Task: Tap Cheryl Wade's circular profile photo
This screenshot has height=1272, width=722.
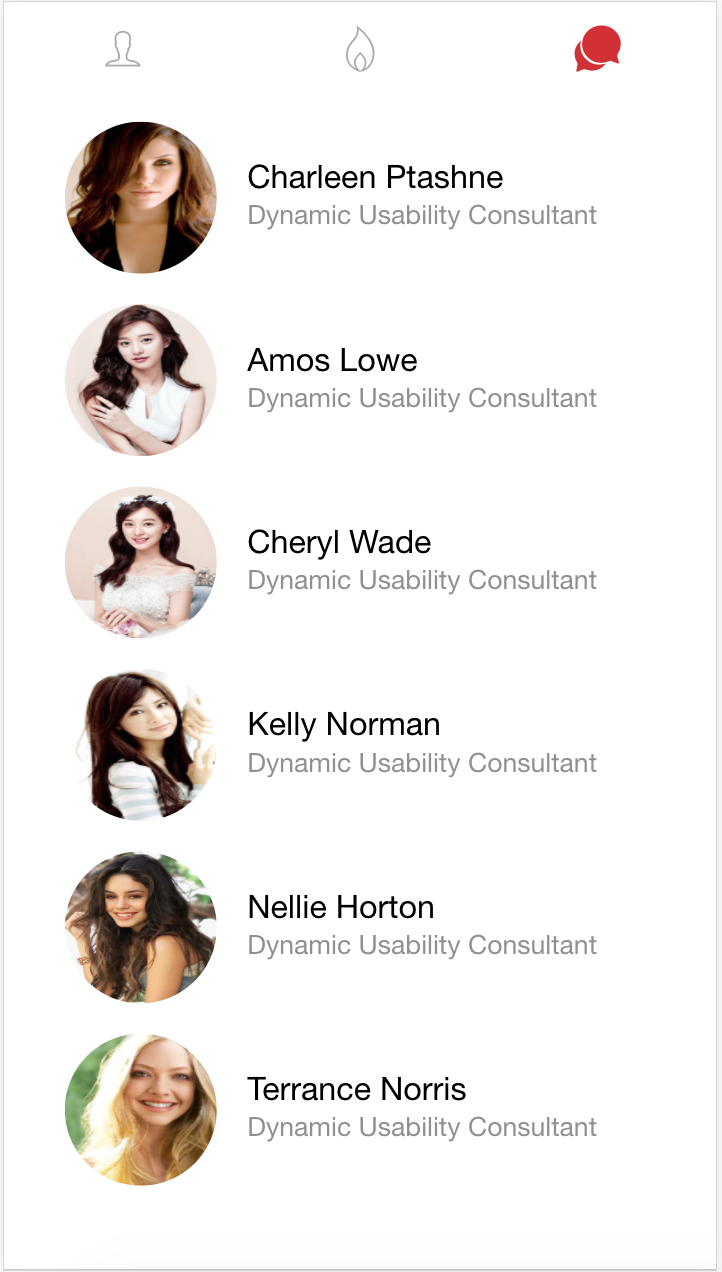Action: coord(140,562)
